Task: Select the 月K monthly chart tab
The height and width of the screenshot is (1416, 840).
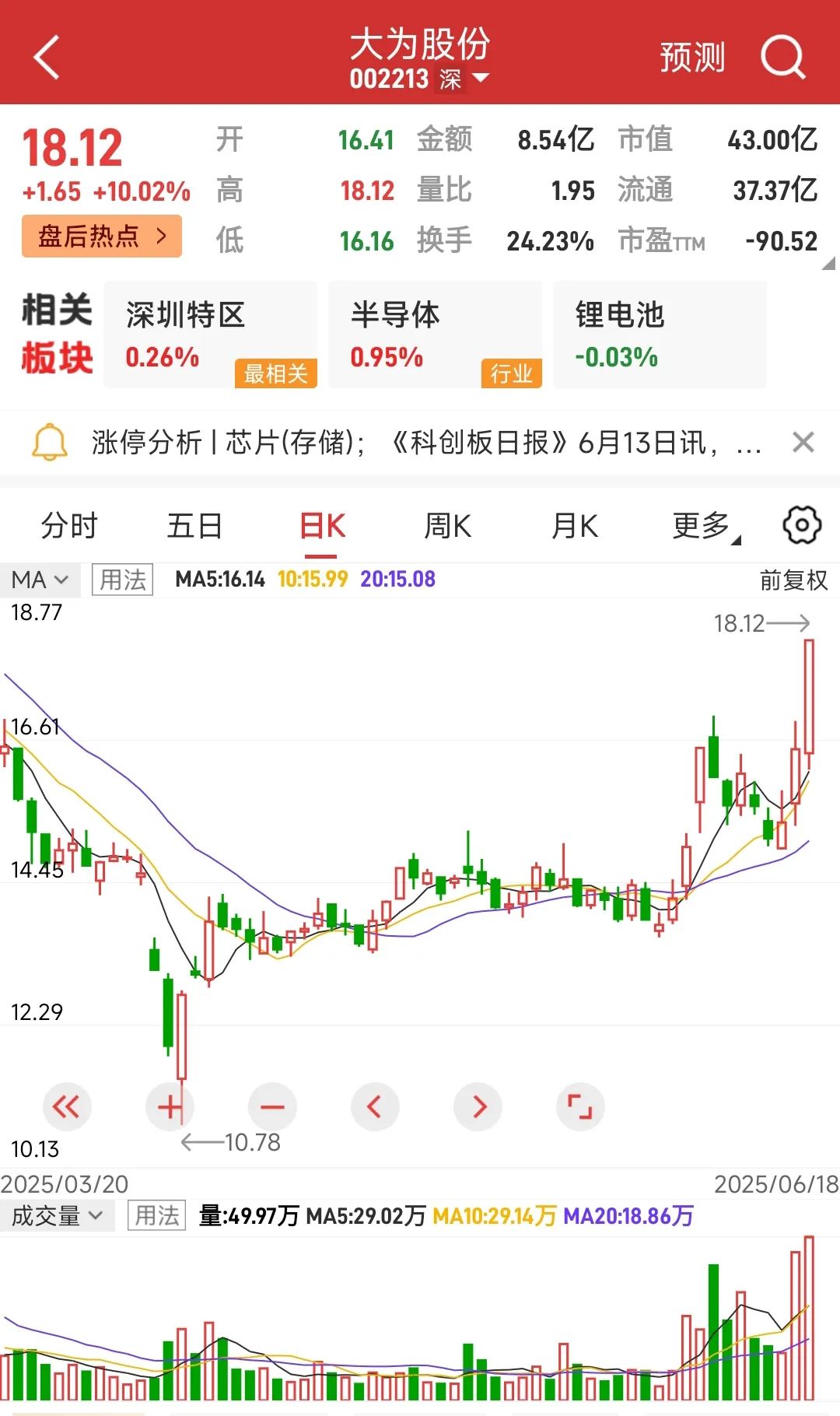Action: click(575, 526)
